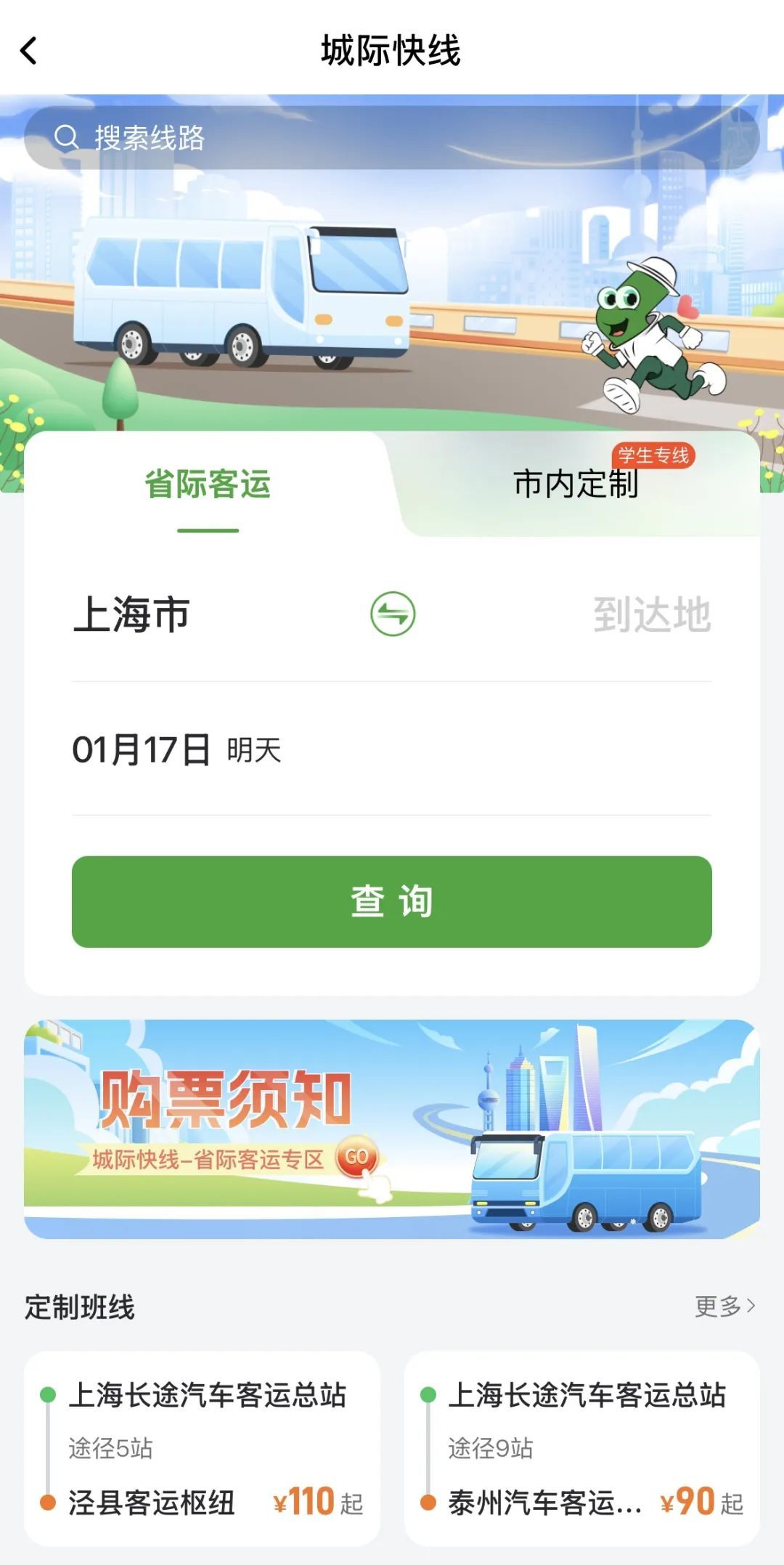Change the departure city 上海市
Viewport: 784px width, 1565px height.
131,614
